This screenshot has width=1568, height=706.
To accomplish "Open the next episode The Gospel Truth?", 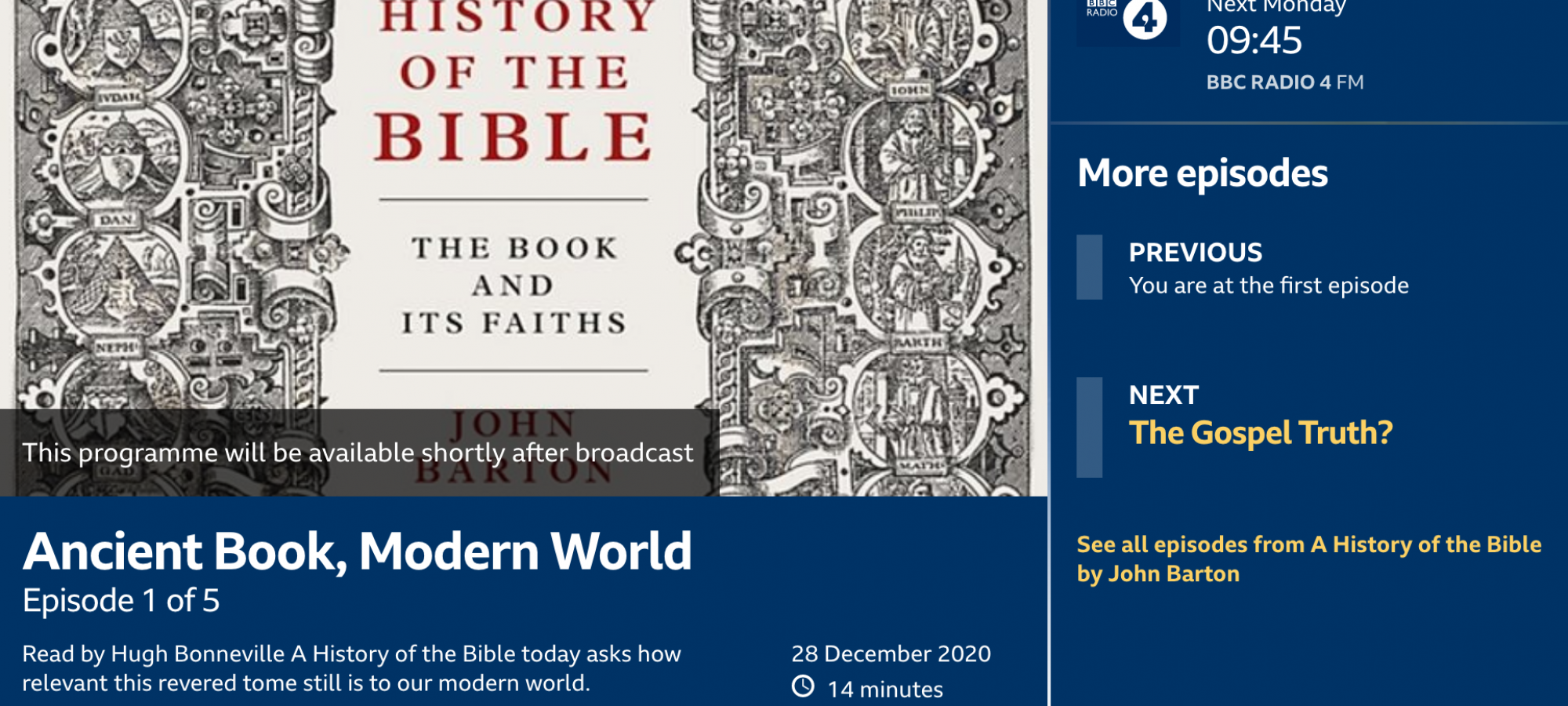I will coord(1260,433).
